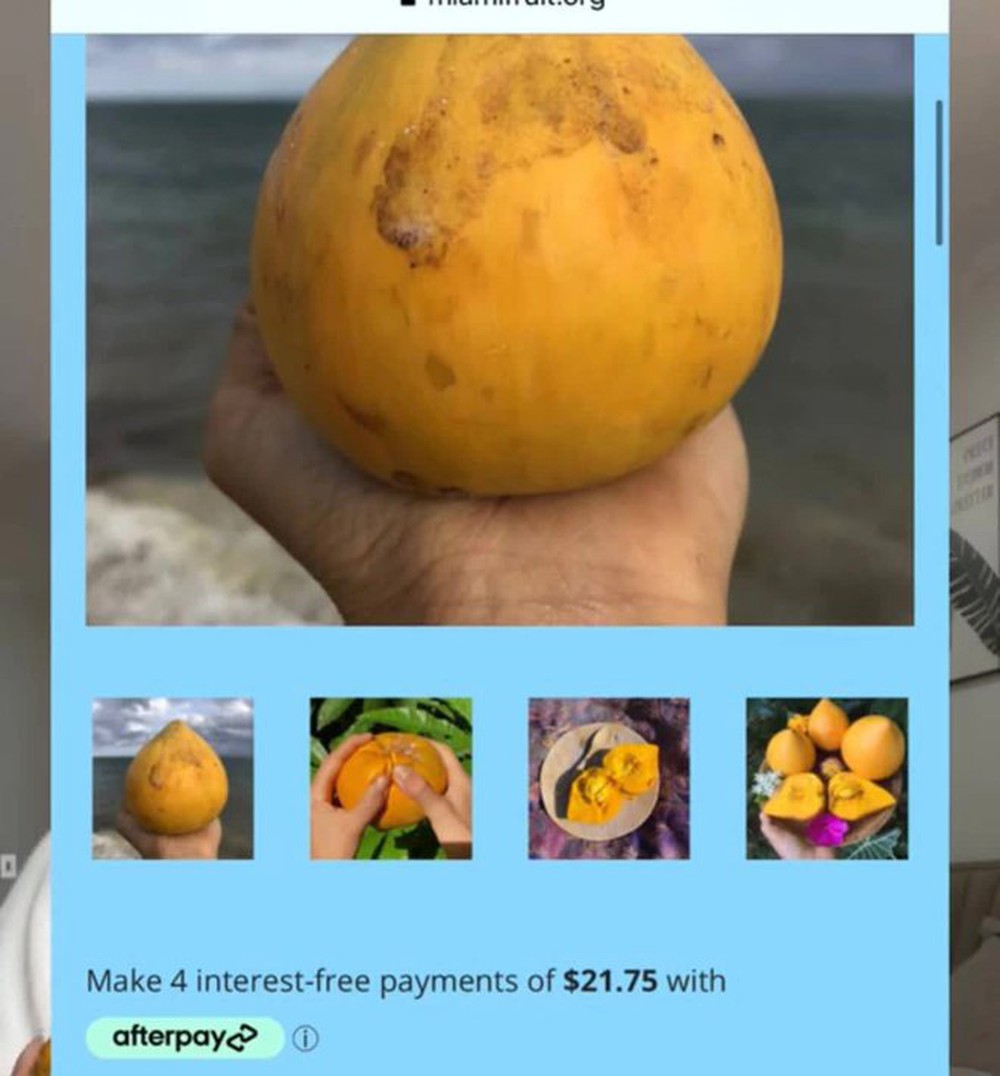Select the thumbnail of several fruits on a plate
This screenshot has width=1000, height=1076.
coord(827,778)
